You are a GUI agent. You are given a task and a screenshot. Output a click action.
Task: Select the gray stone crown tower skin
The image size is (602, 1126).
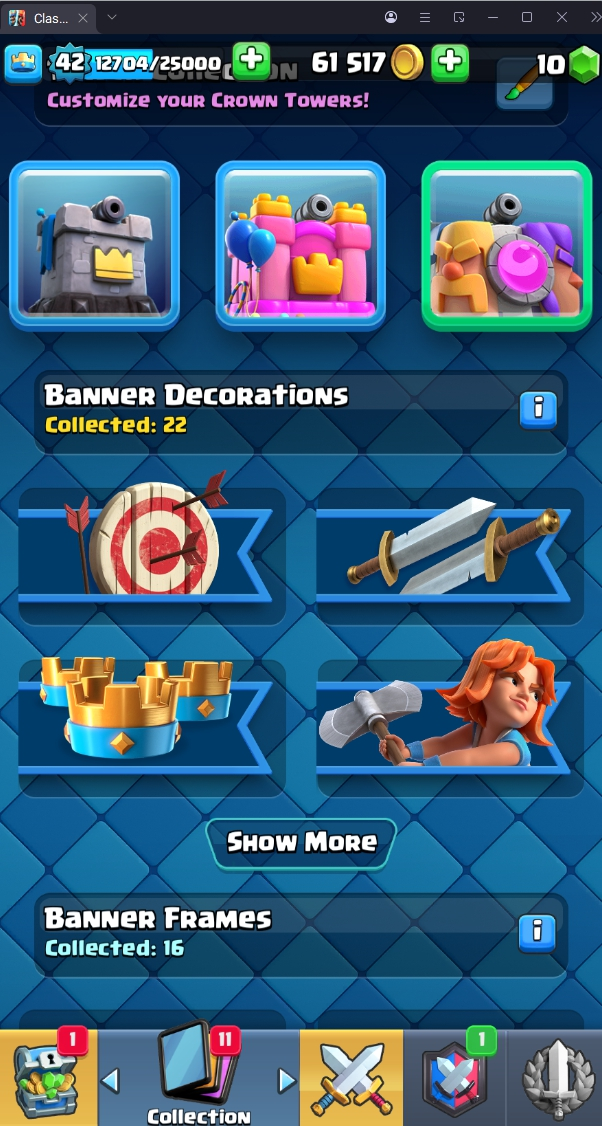pos(95,245)
